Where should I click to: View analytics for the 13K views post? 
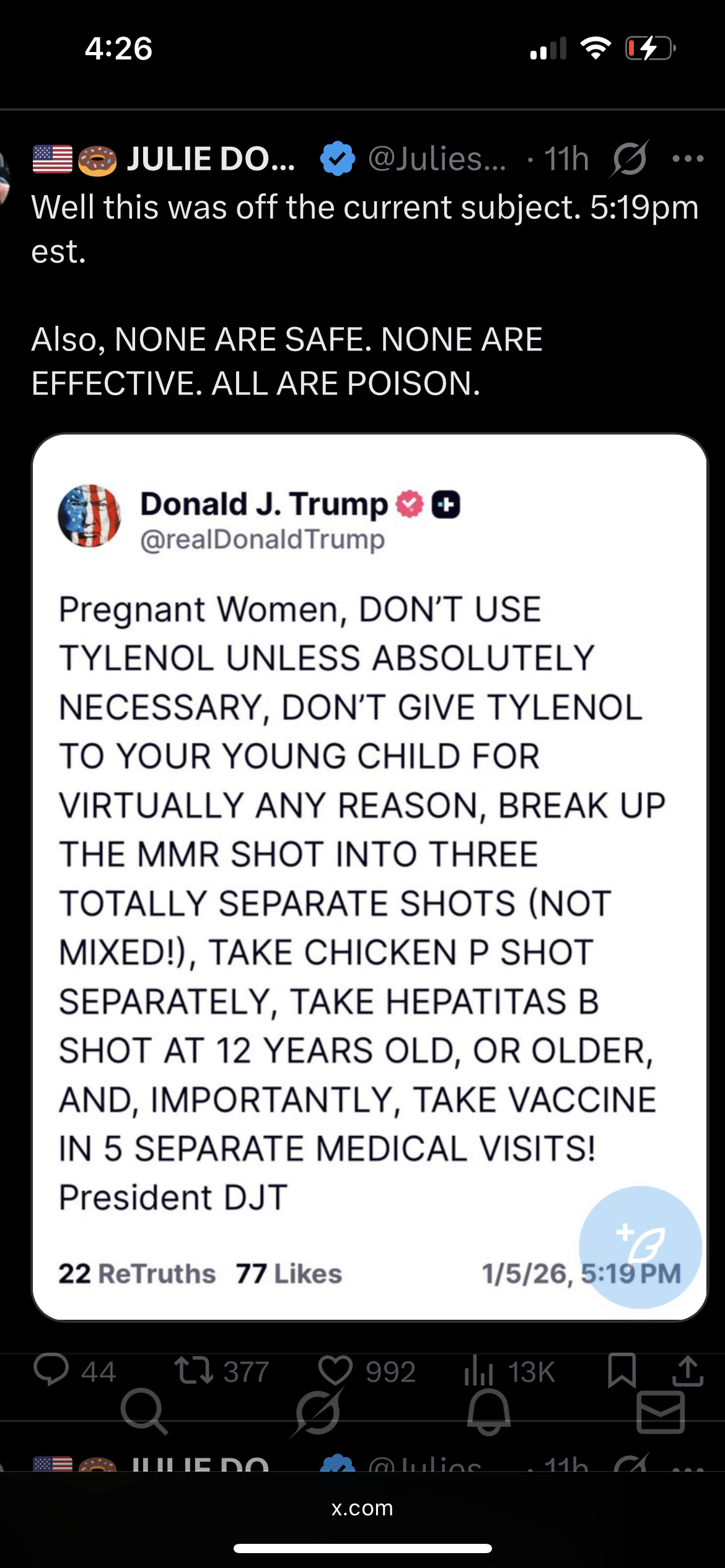(479, 1370)
